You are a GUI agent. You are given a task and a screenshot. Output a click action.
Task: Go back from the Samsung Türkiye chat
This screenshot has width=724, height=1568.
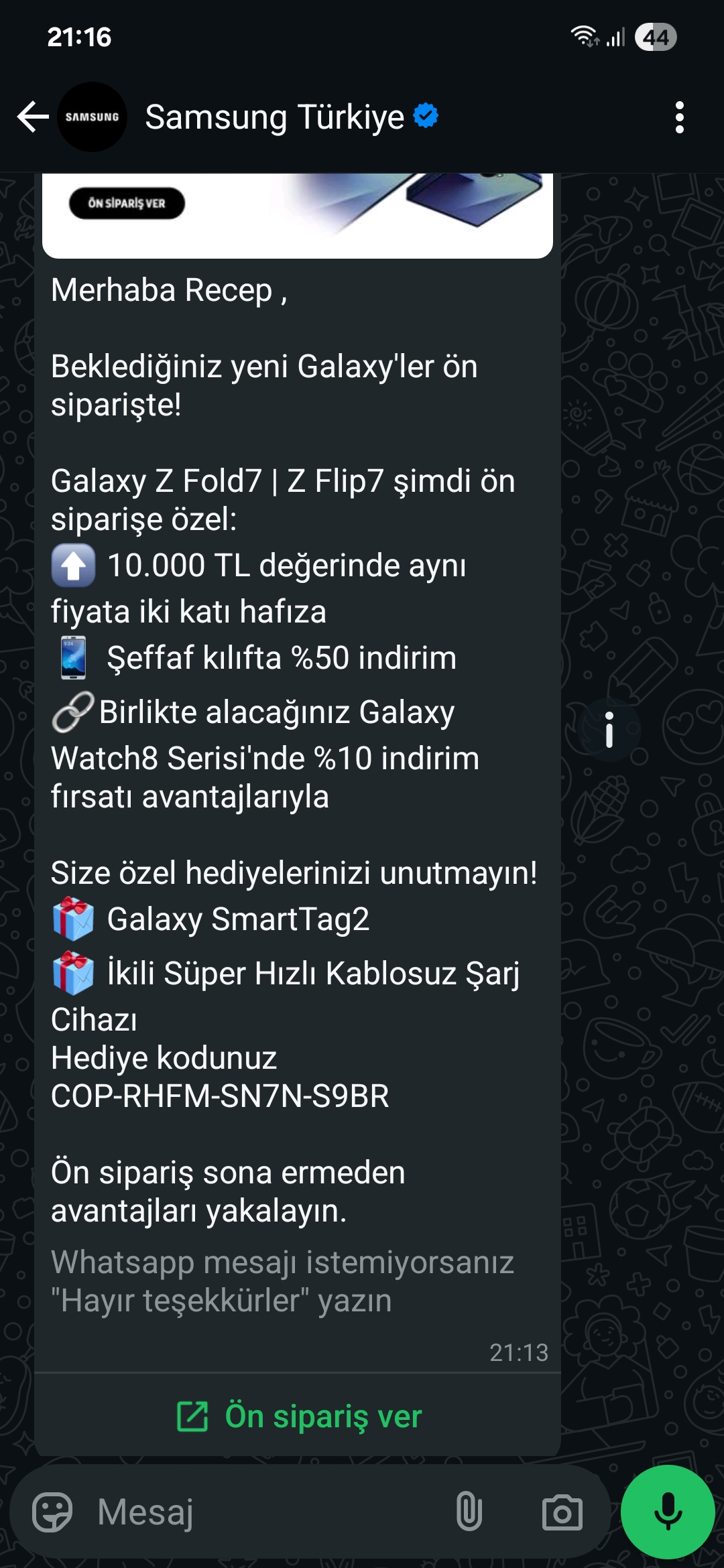click(x=34, y=117)
